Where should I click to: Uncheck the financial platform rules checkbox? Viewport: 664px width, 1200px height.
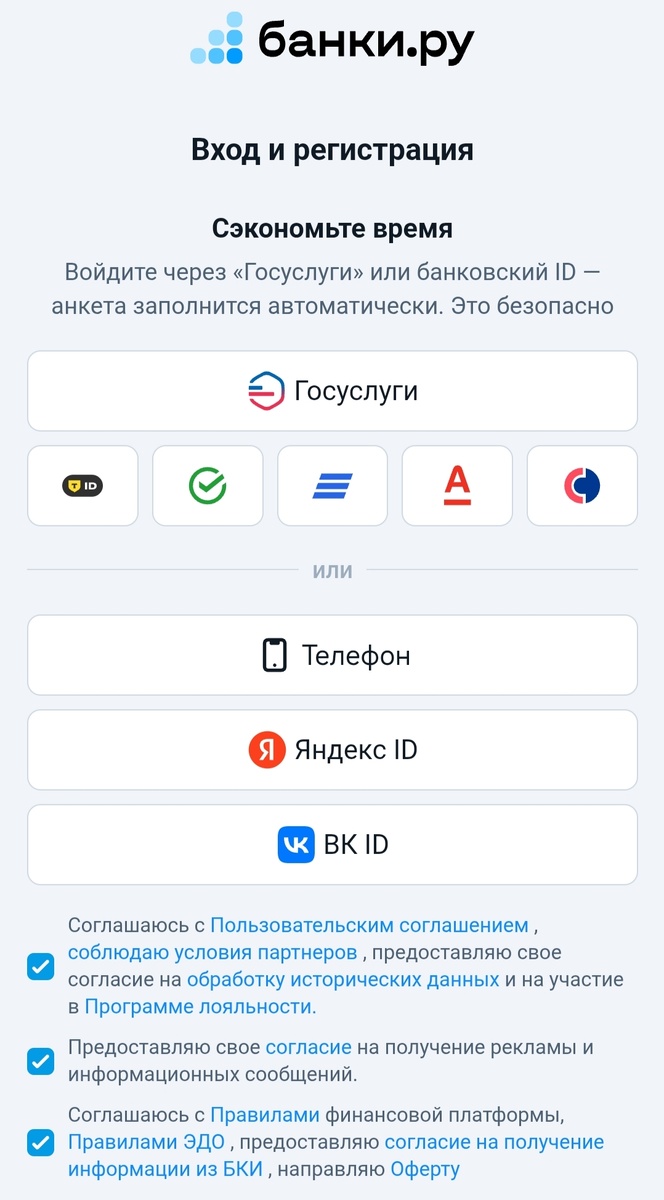41,1142
